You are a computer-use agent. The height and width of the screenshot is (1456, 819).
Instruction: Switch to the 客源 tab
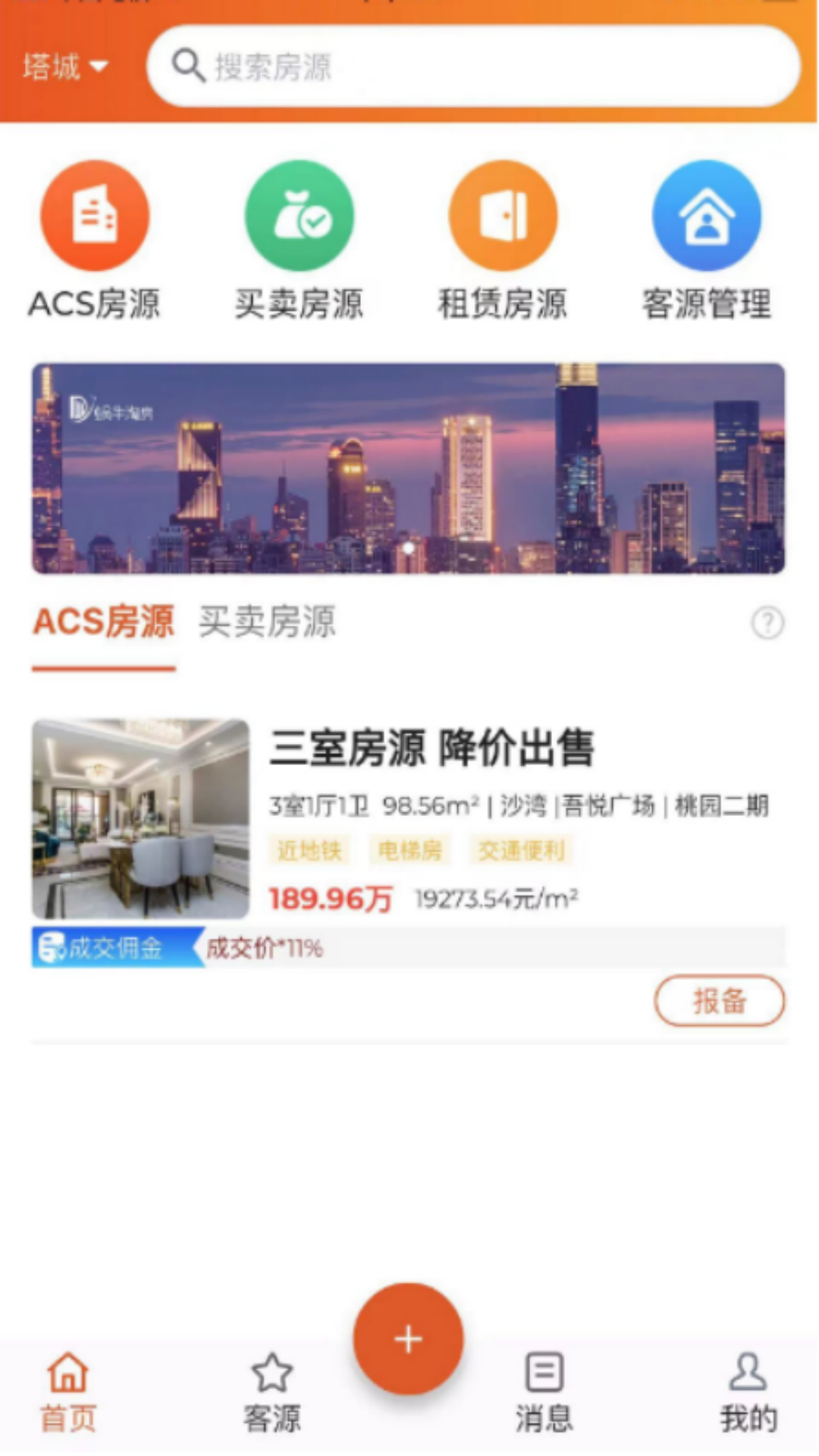click(x=271, y=1392)
